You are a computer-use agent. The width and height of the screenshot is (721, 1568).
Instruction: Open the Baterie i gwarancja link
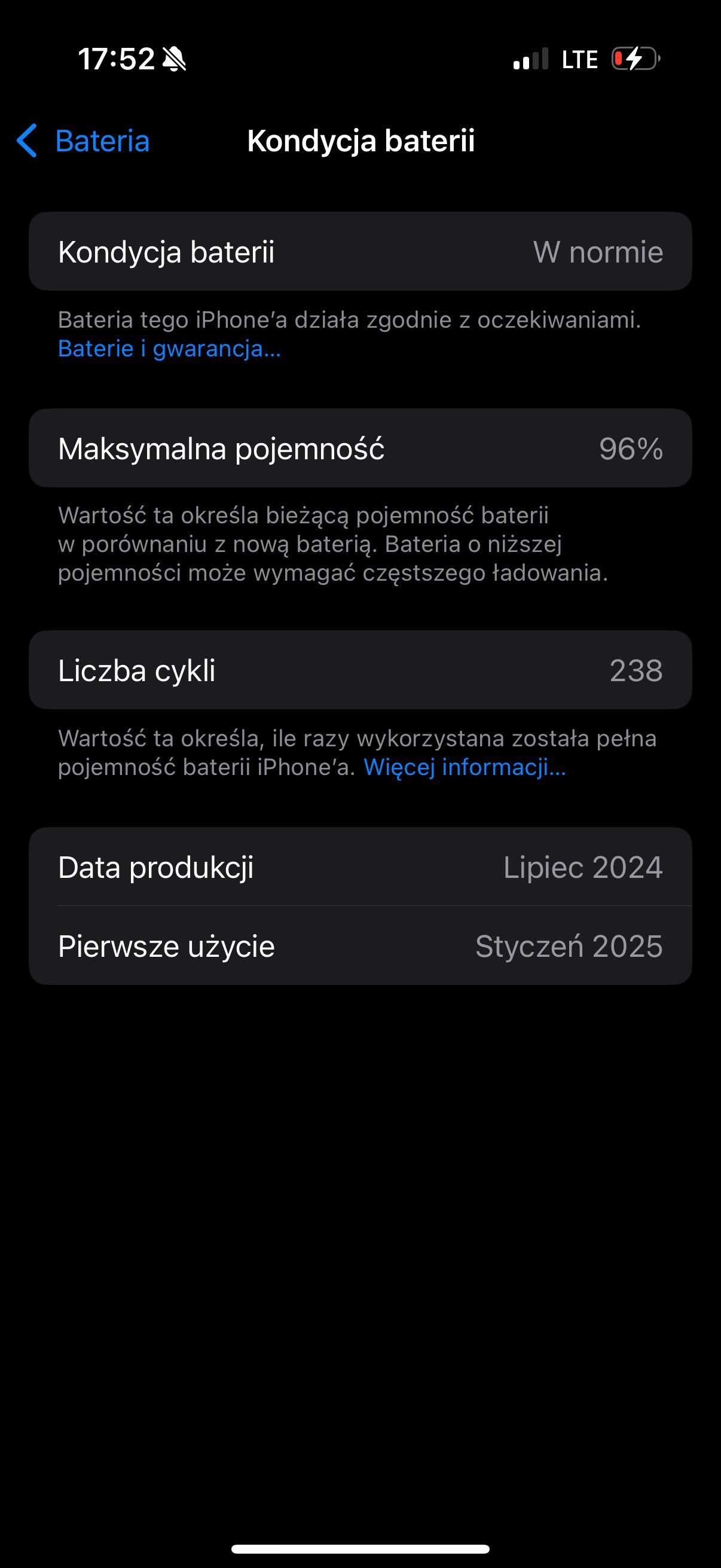(x=169, y=349)
